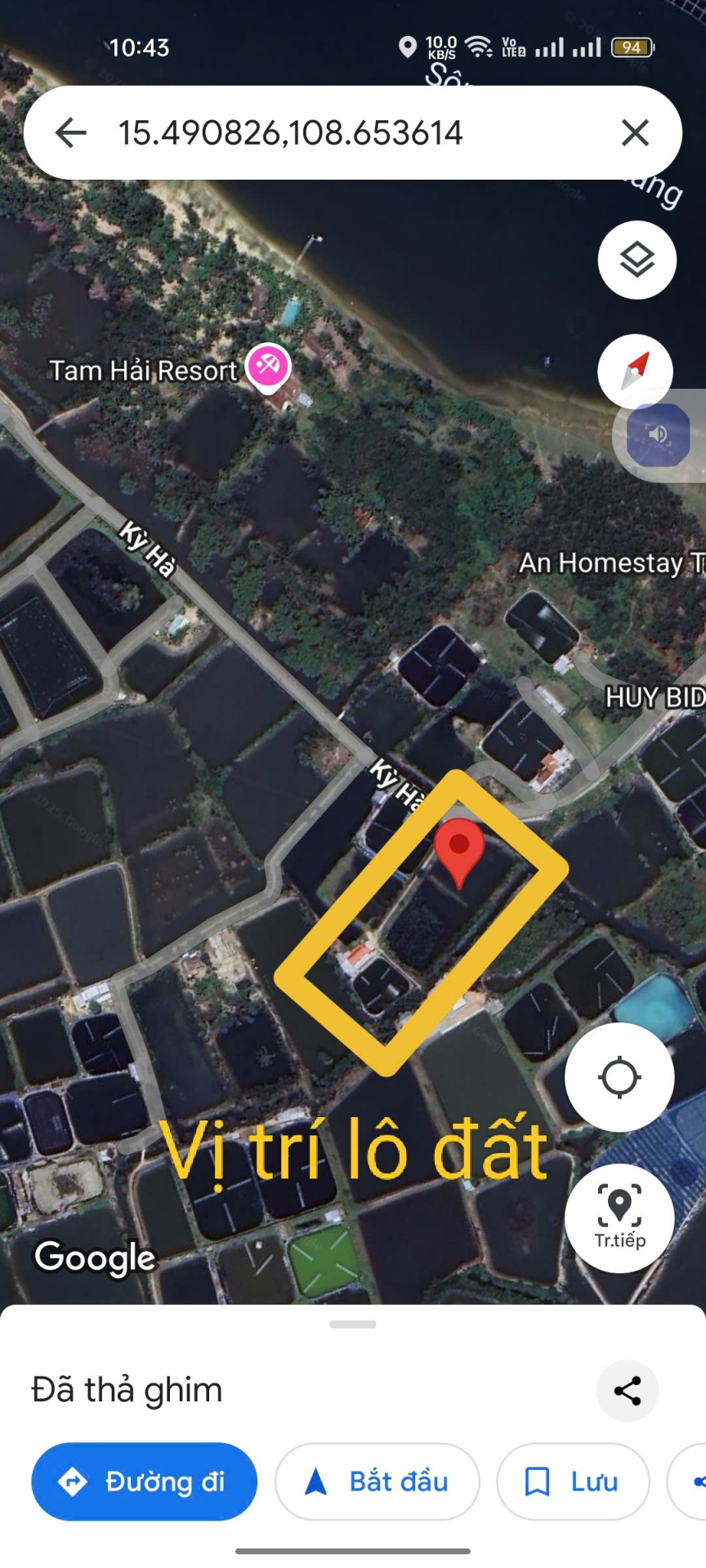Tap the bottom sheet drag handle
The width and height of the screenshot is (706, 1568).
[x=353, y=1324]
